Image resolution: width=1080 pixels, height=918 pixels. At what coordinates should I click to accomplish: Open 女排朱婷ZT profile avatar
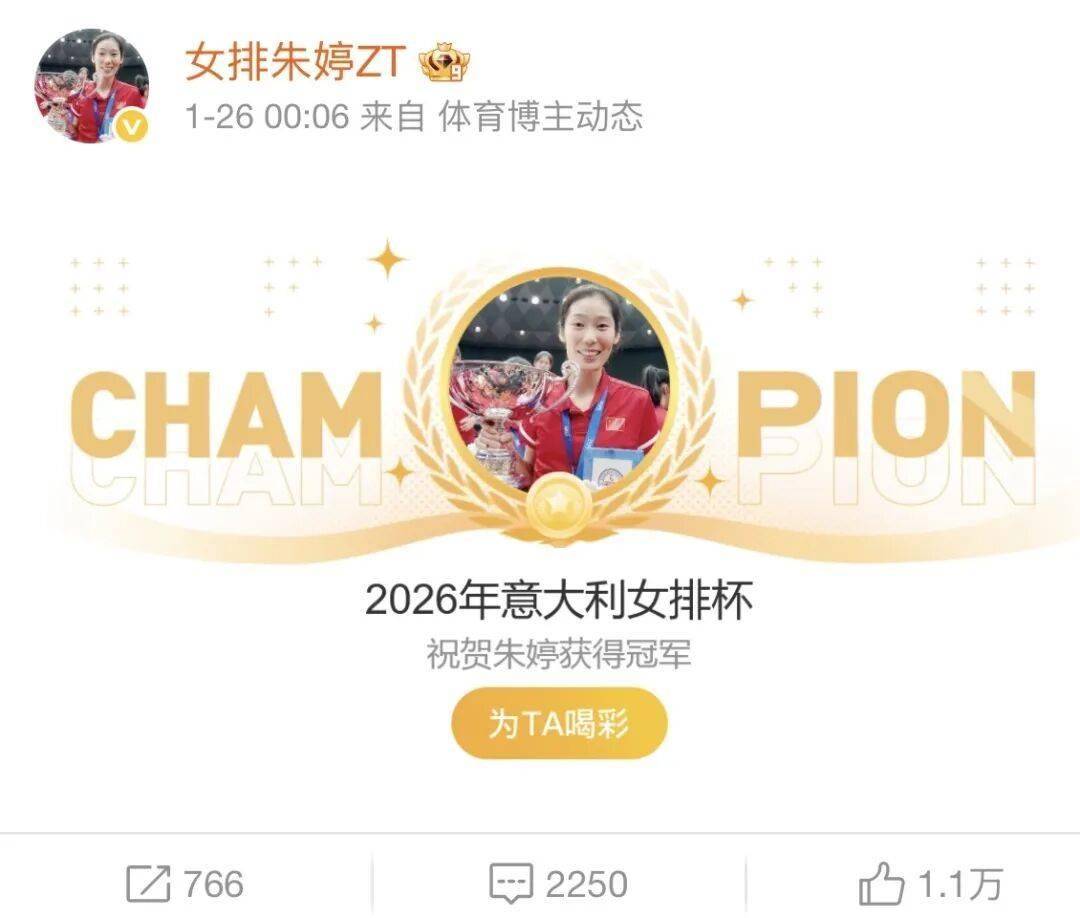(x=91, y=85)
